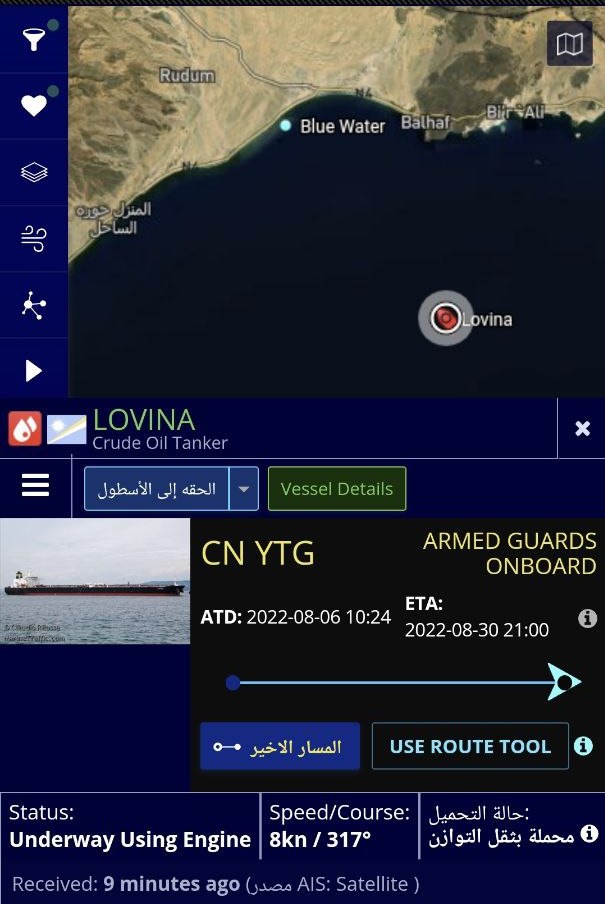Image resolution: width=605 pixels, height=904 pixels.
Task: Show the past track المسار الاخير
Action: point(280,747)
